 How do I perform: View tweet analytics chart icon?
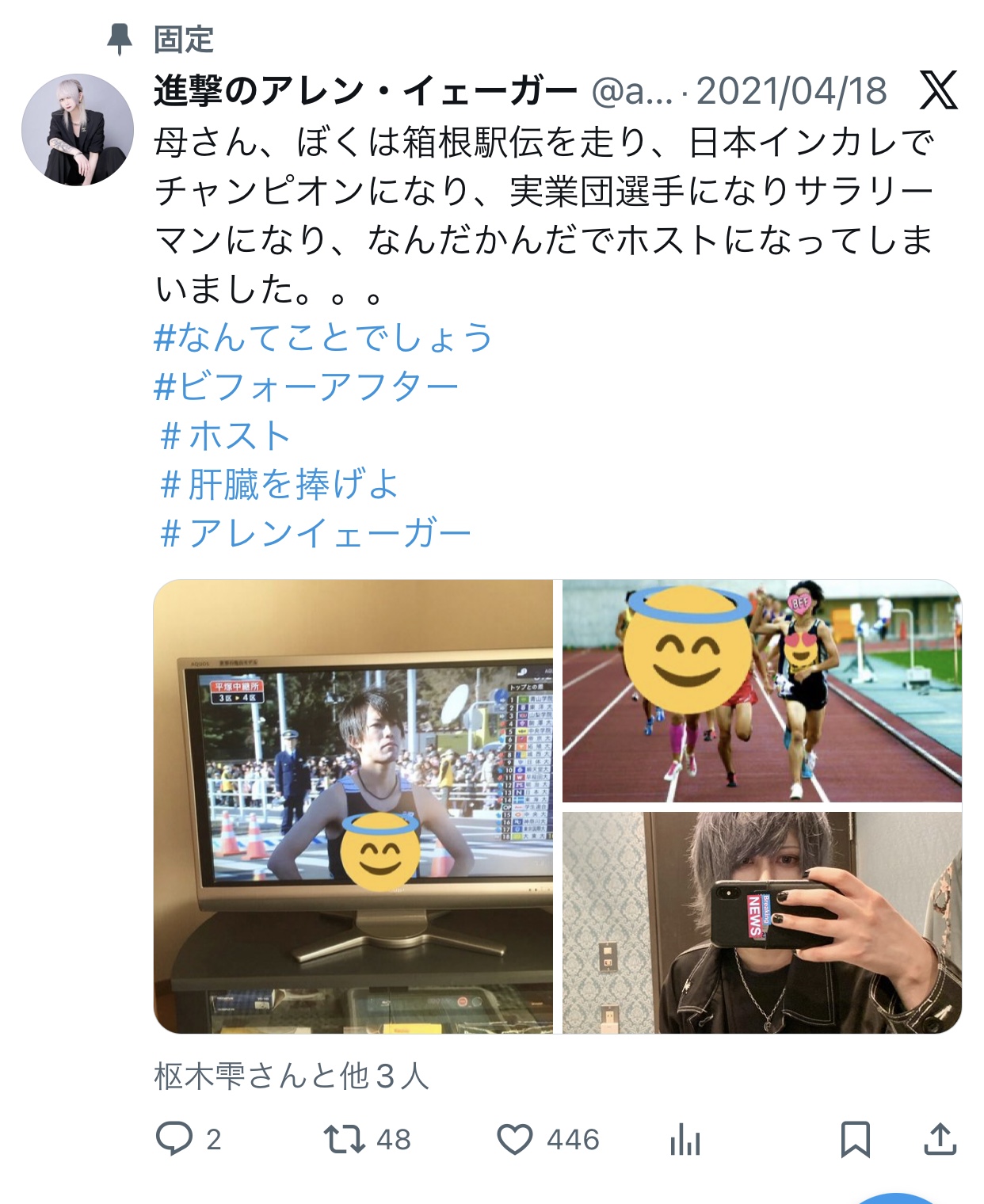(685, 1141)
